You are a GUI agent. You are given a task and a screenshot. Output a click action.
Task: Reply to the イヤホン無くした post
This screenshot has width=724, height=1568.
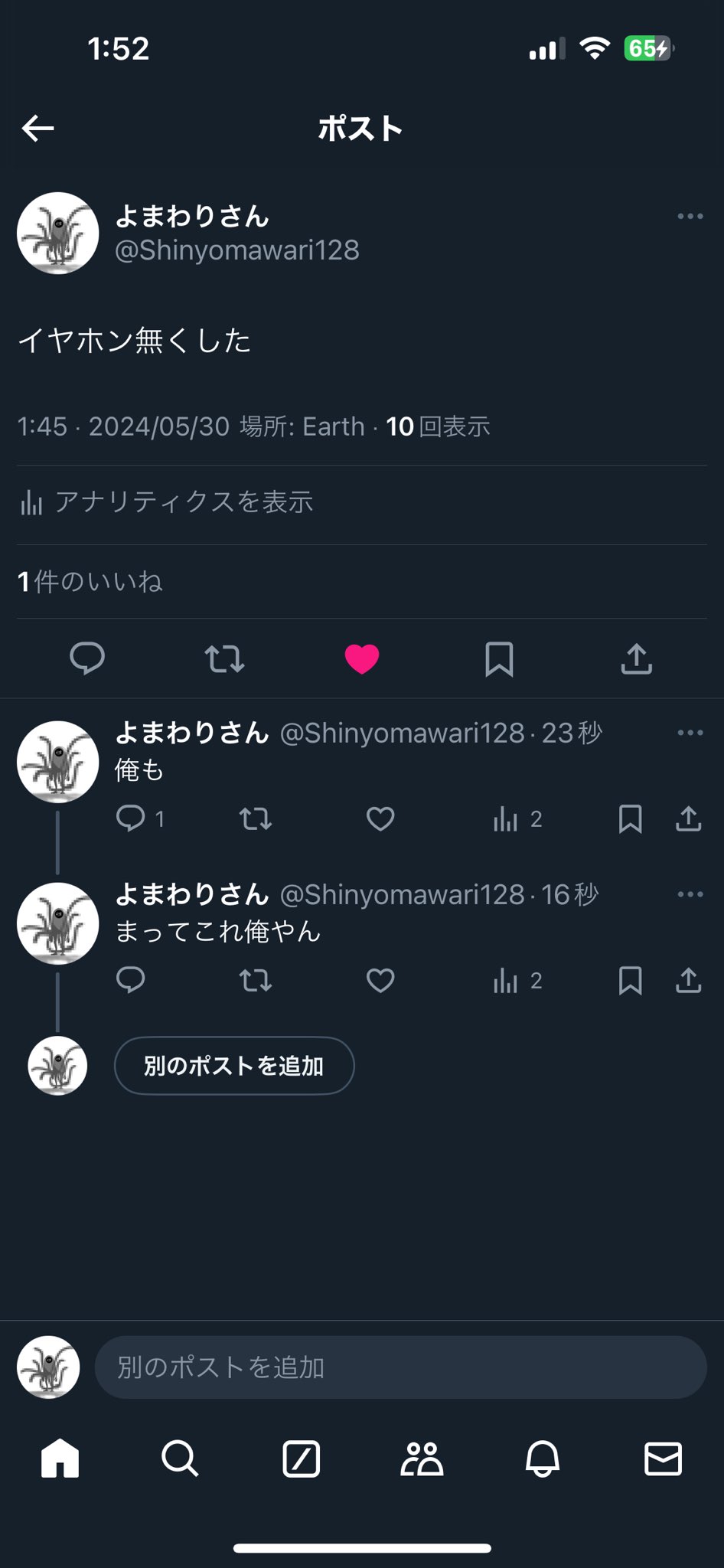(87, 658)
